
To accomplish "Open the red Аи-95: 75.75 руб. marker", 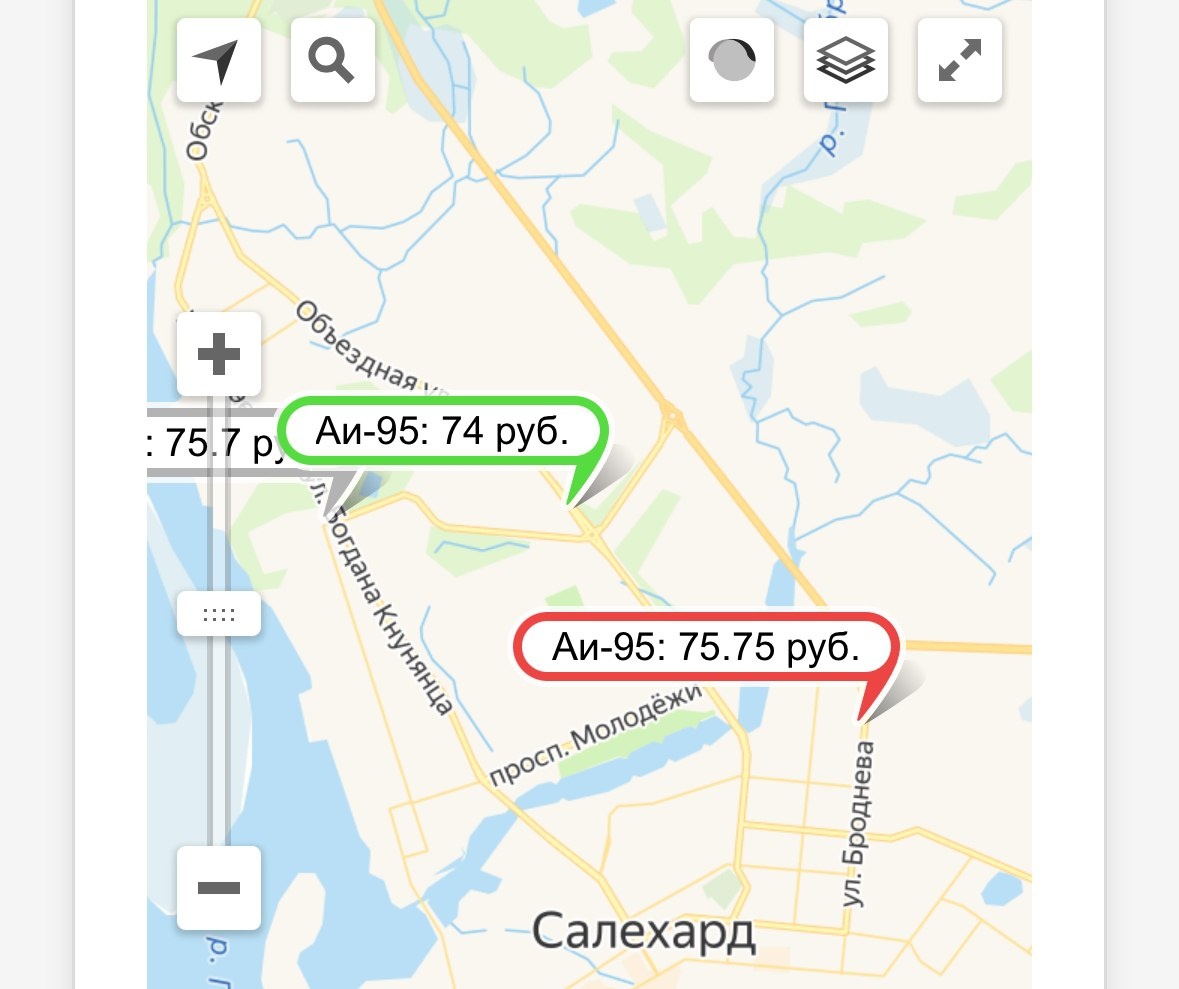I will point(705,648).
